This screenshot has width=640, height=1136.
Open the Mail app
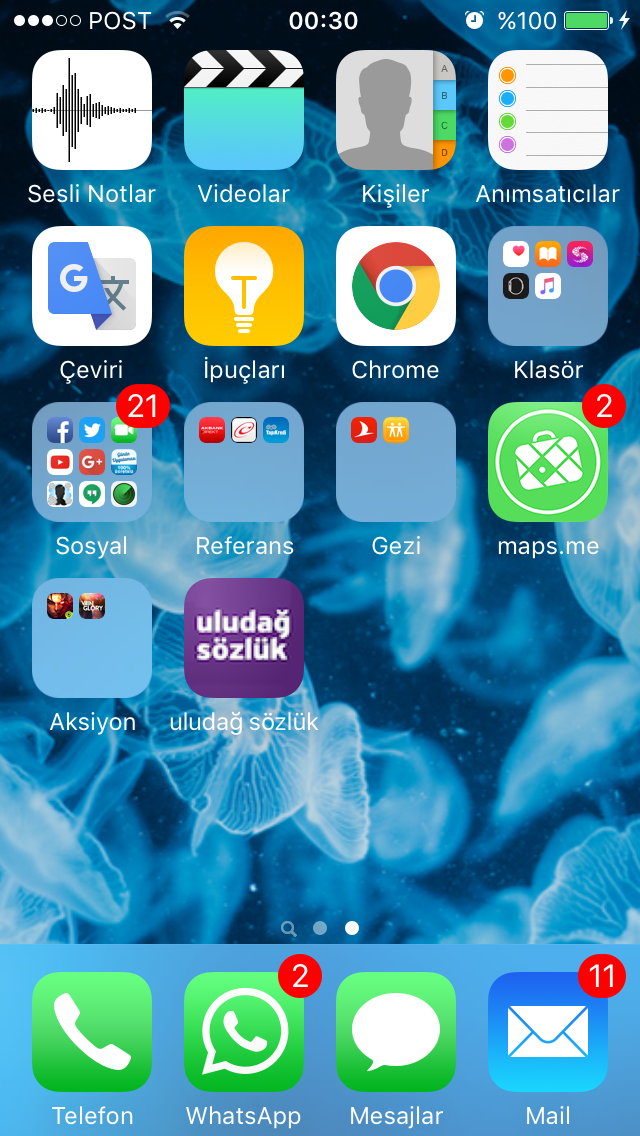coord(548,1032)
